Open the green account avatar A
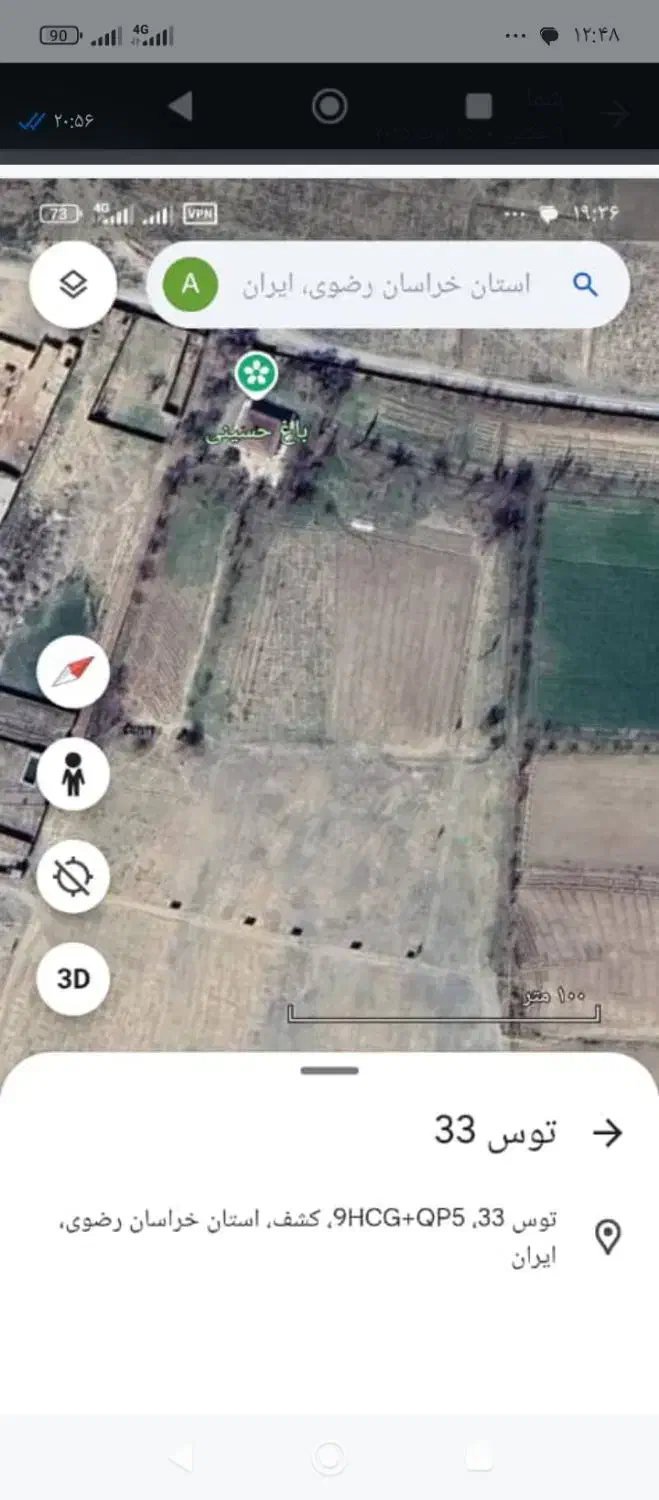The image size is (659, 1500). [x=190, y=285]
